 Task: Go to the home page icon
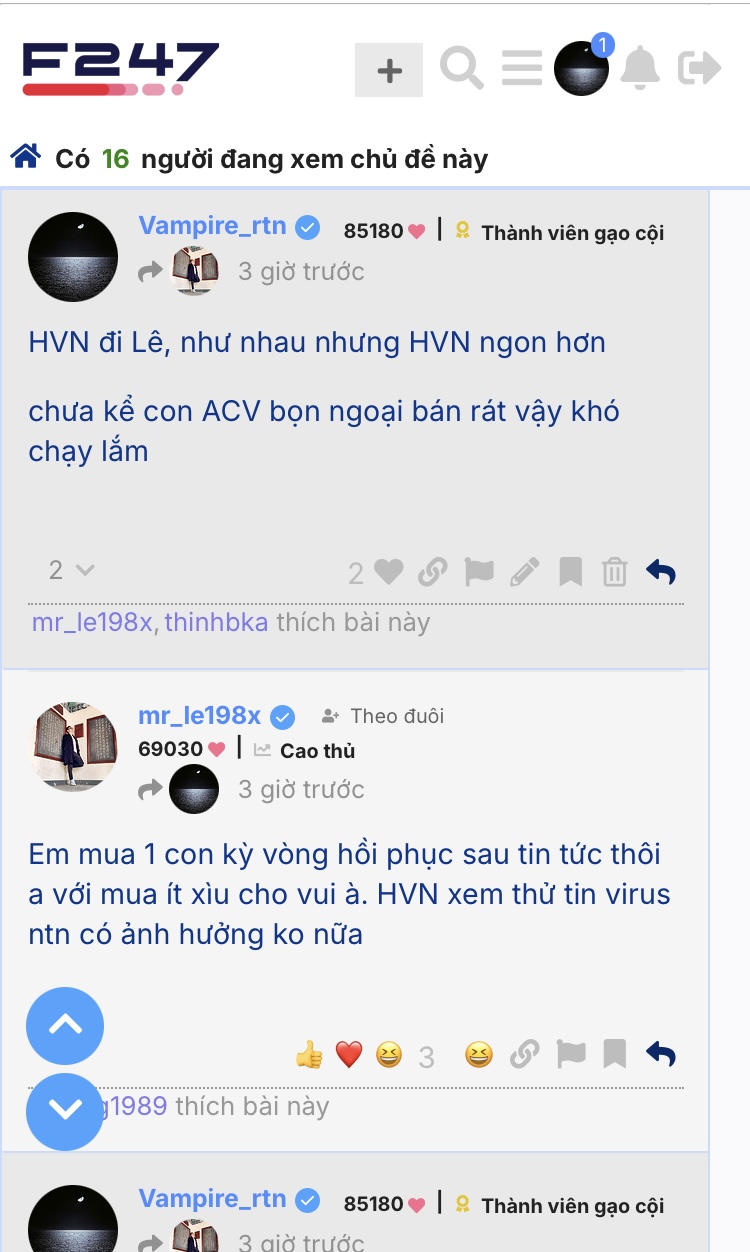pyautogui.click(x=25, y=157)
